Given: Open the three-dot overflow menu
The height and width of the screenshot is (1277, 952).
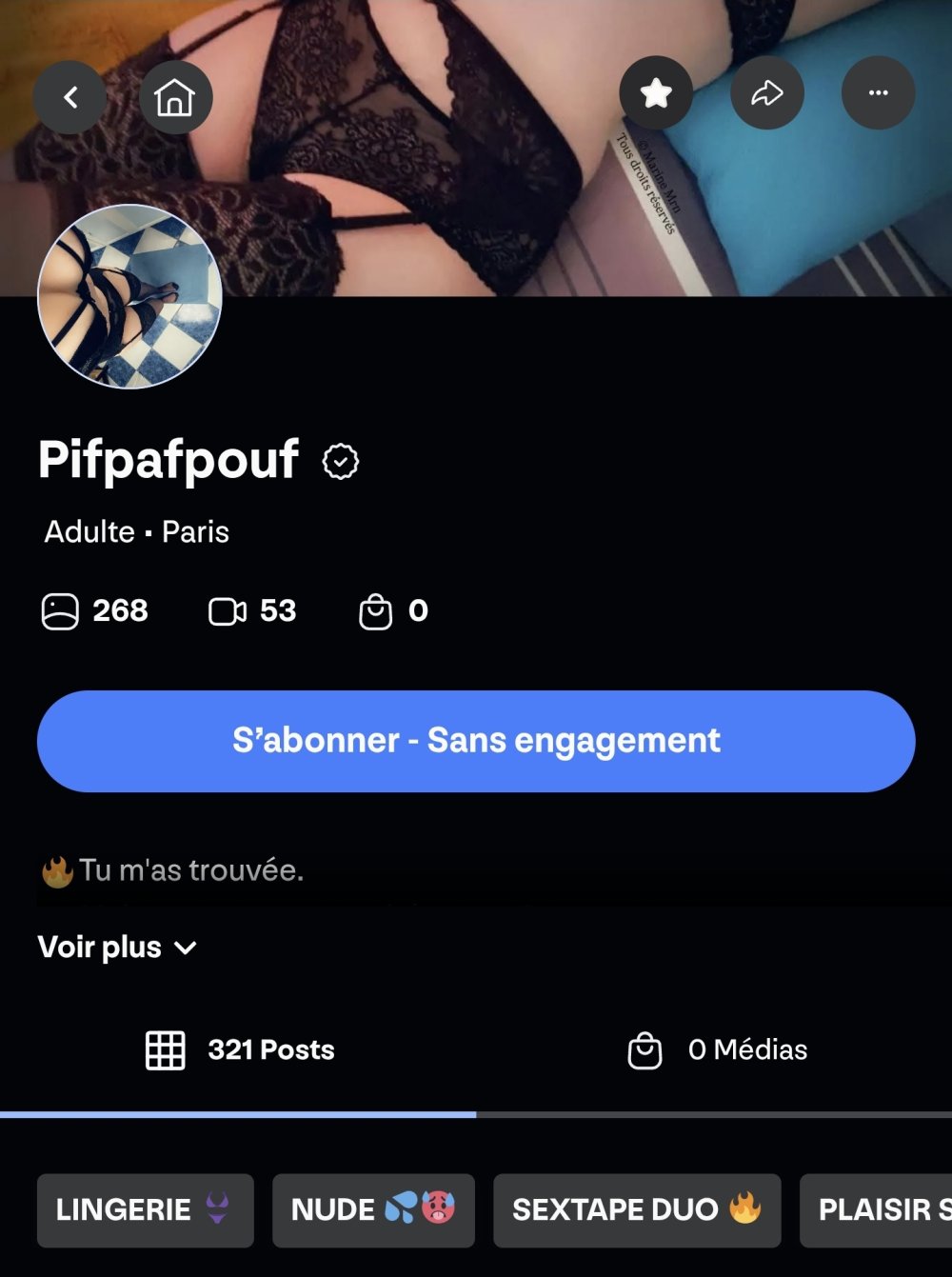Looking at the screenshot, I should 878,93.
